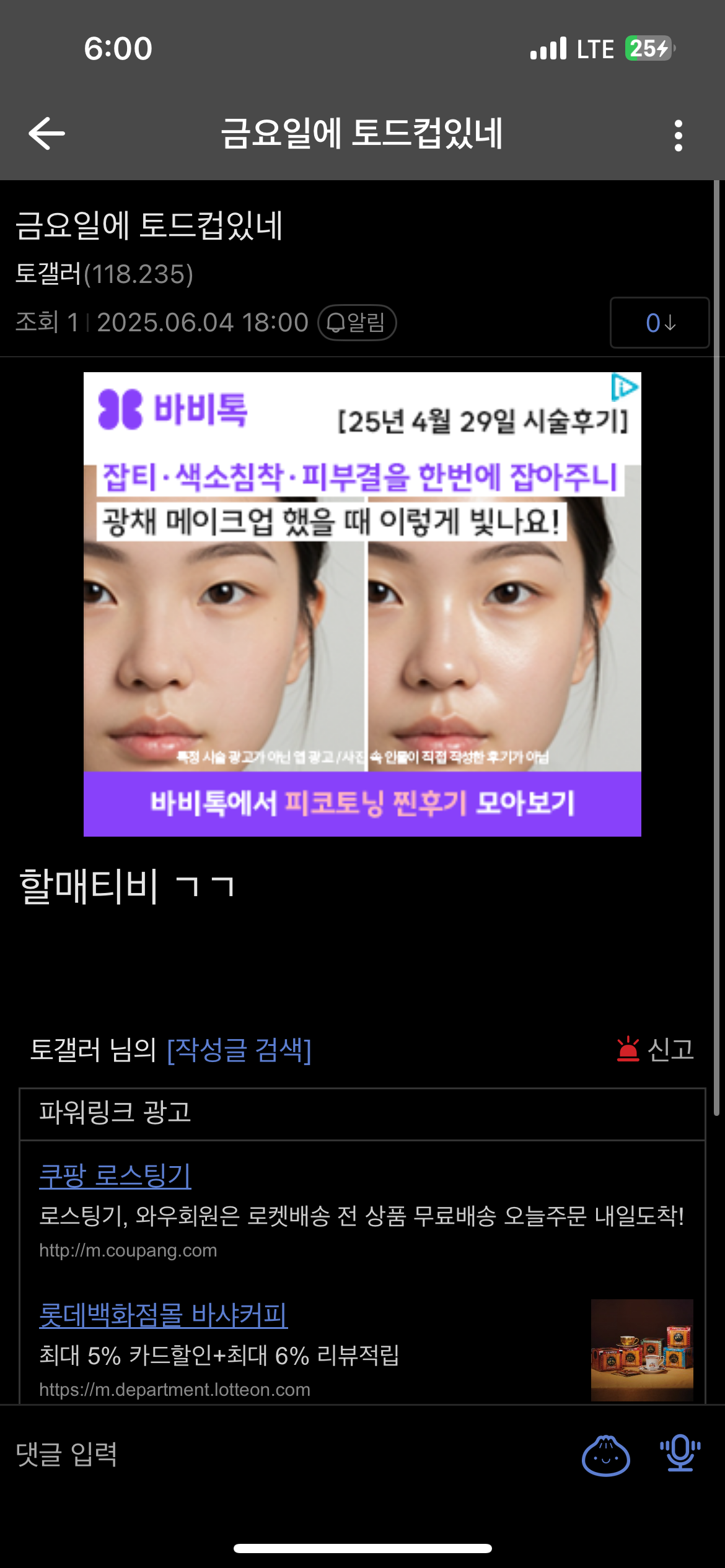Open the 쿠팡 로스팅기 ad link

point(115,1175)
